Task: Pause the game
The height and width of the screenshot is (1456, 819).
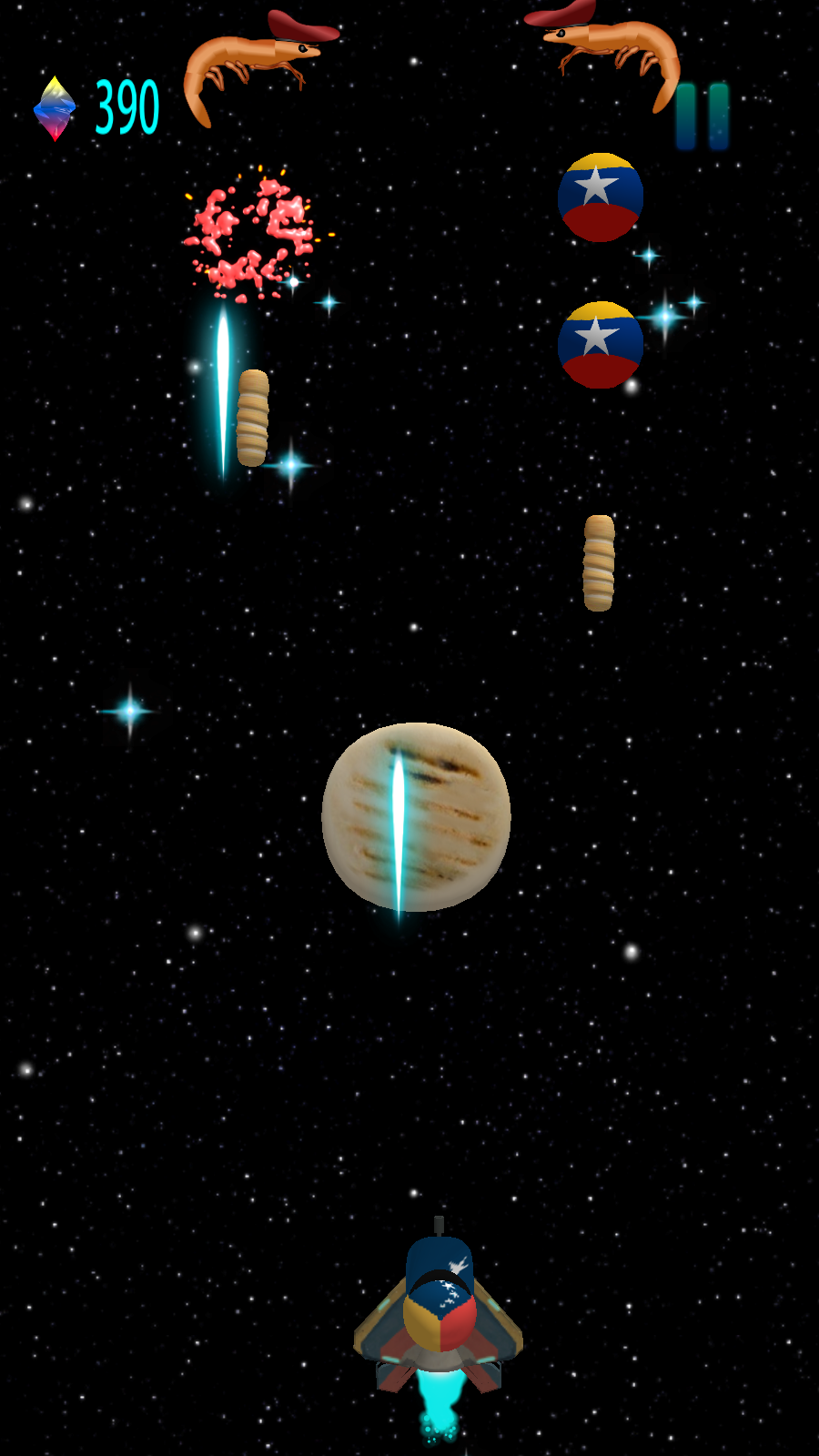Action: [702, 116]
